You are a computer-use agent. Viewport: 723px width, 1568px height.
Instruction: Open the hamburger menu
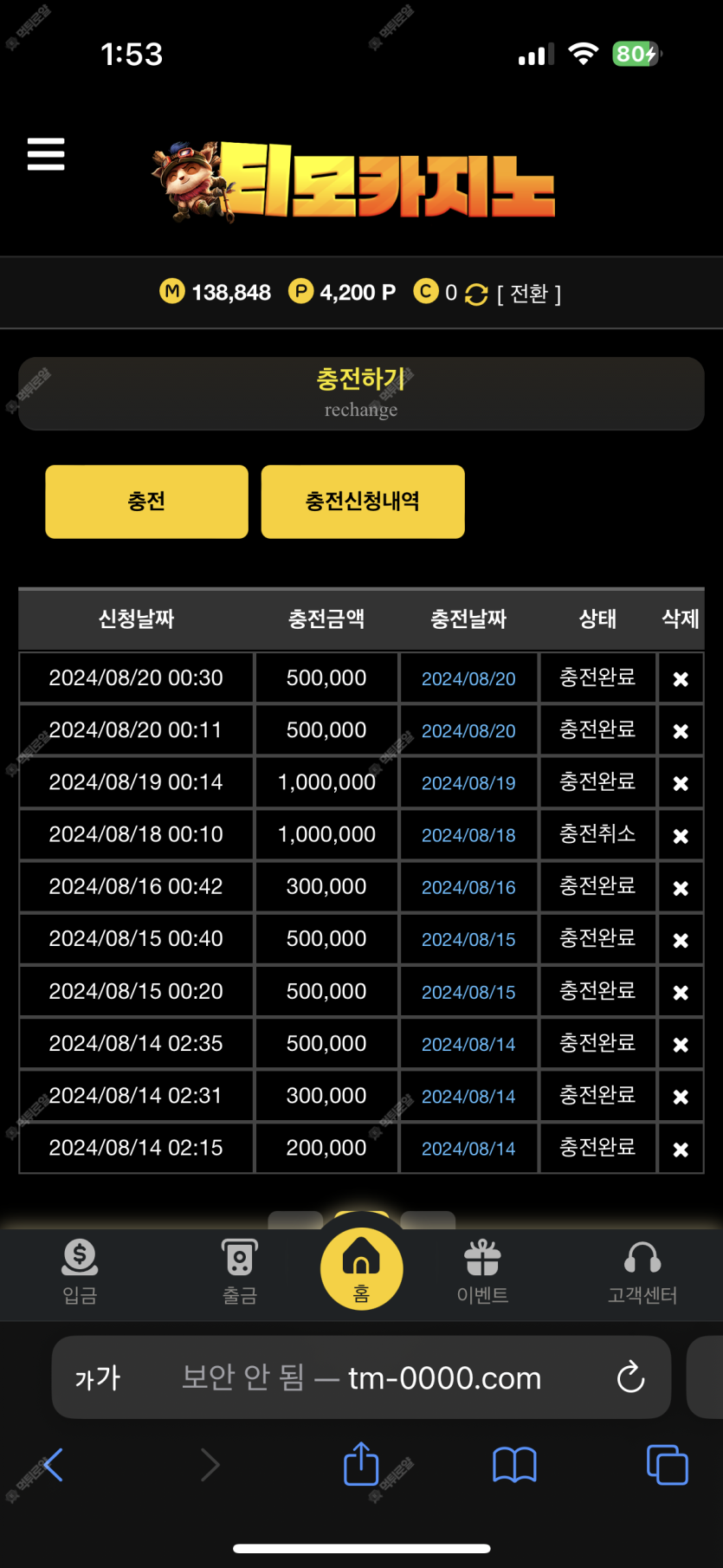pyautogui.click(x=46, y=154)
